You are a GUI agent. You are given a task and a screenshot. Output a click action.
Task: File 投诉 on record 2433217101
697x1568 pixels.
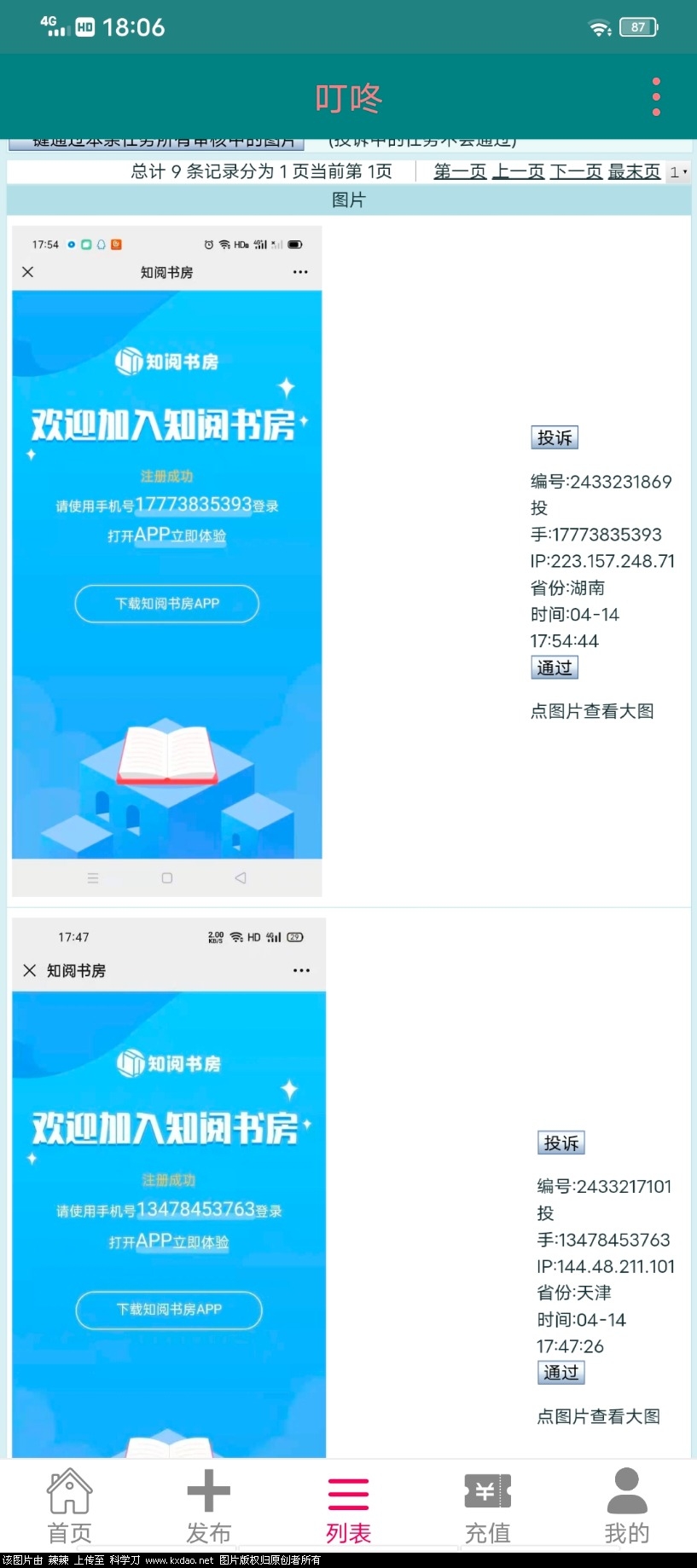click(x=561, y=1143)
